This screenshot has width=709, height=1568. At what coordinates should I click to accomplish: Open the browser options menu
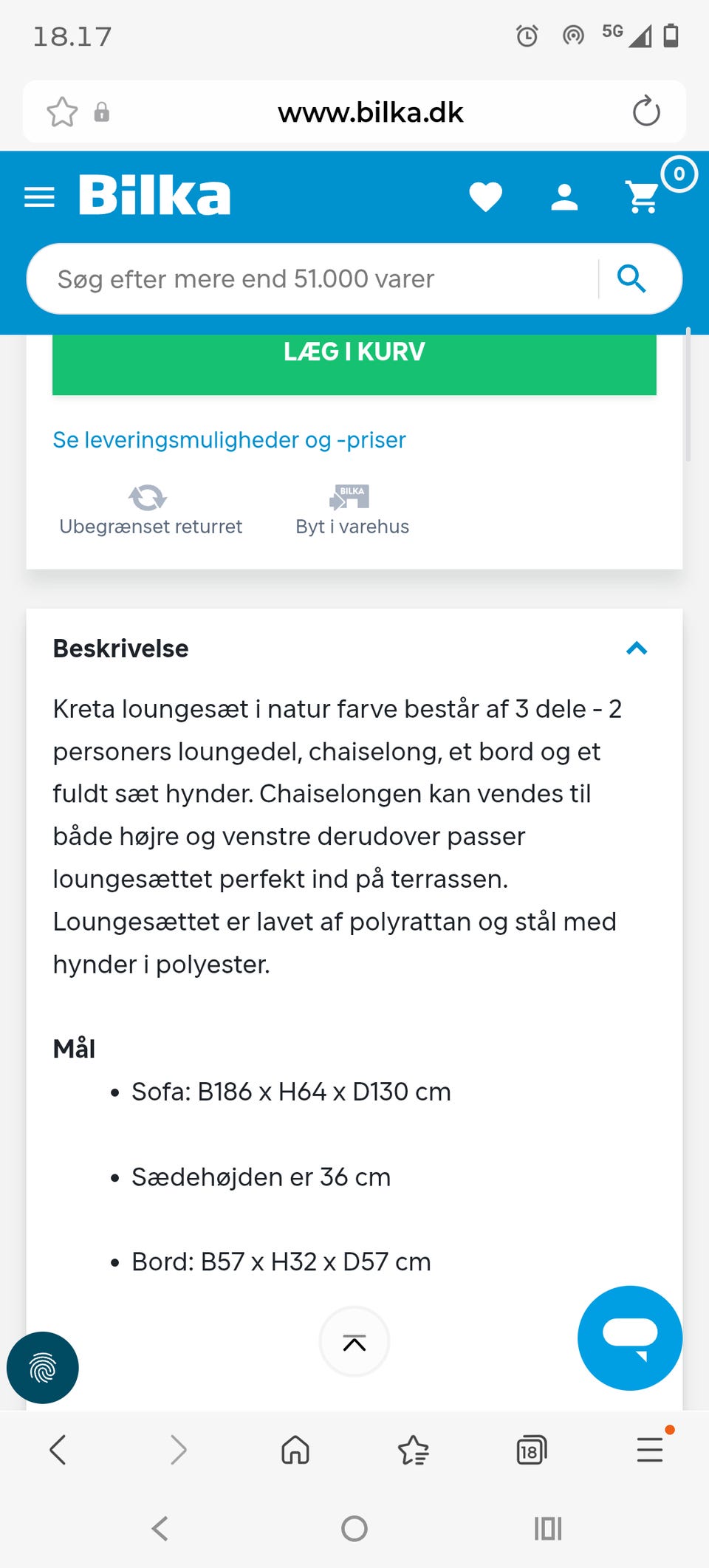click(x=648, y=1449)
